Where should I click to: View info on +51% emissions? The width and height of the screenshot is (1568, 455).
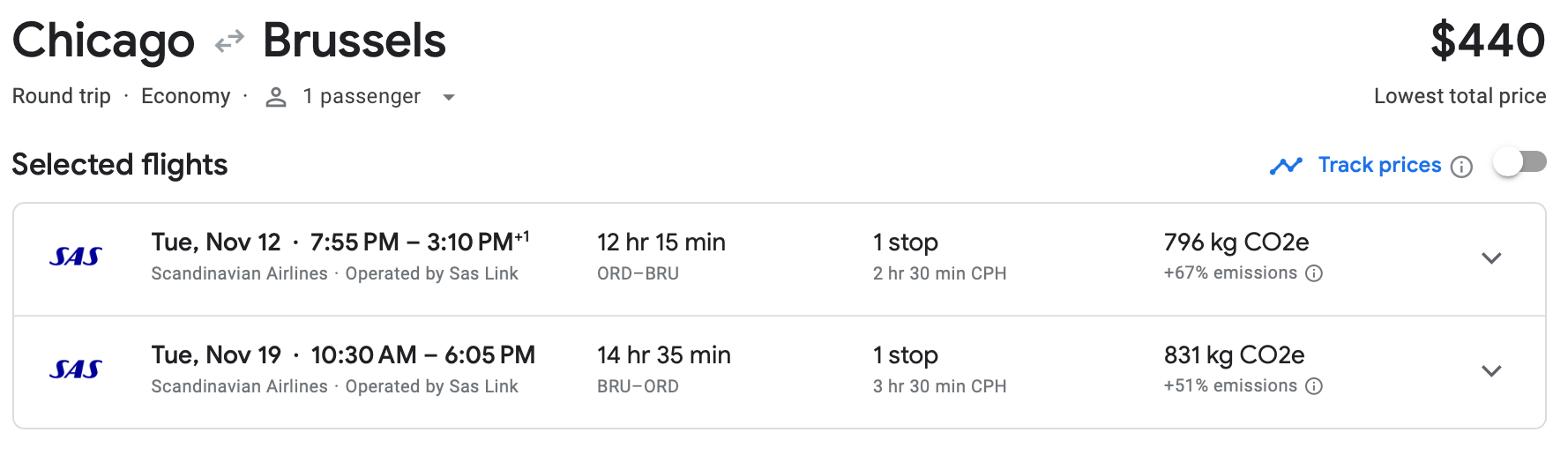coord(1314,386)
